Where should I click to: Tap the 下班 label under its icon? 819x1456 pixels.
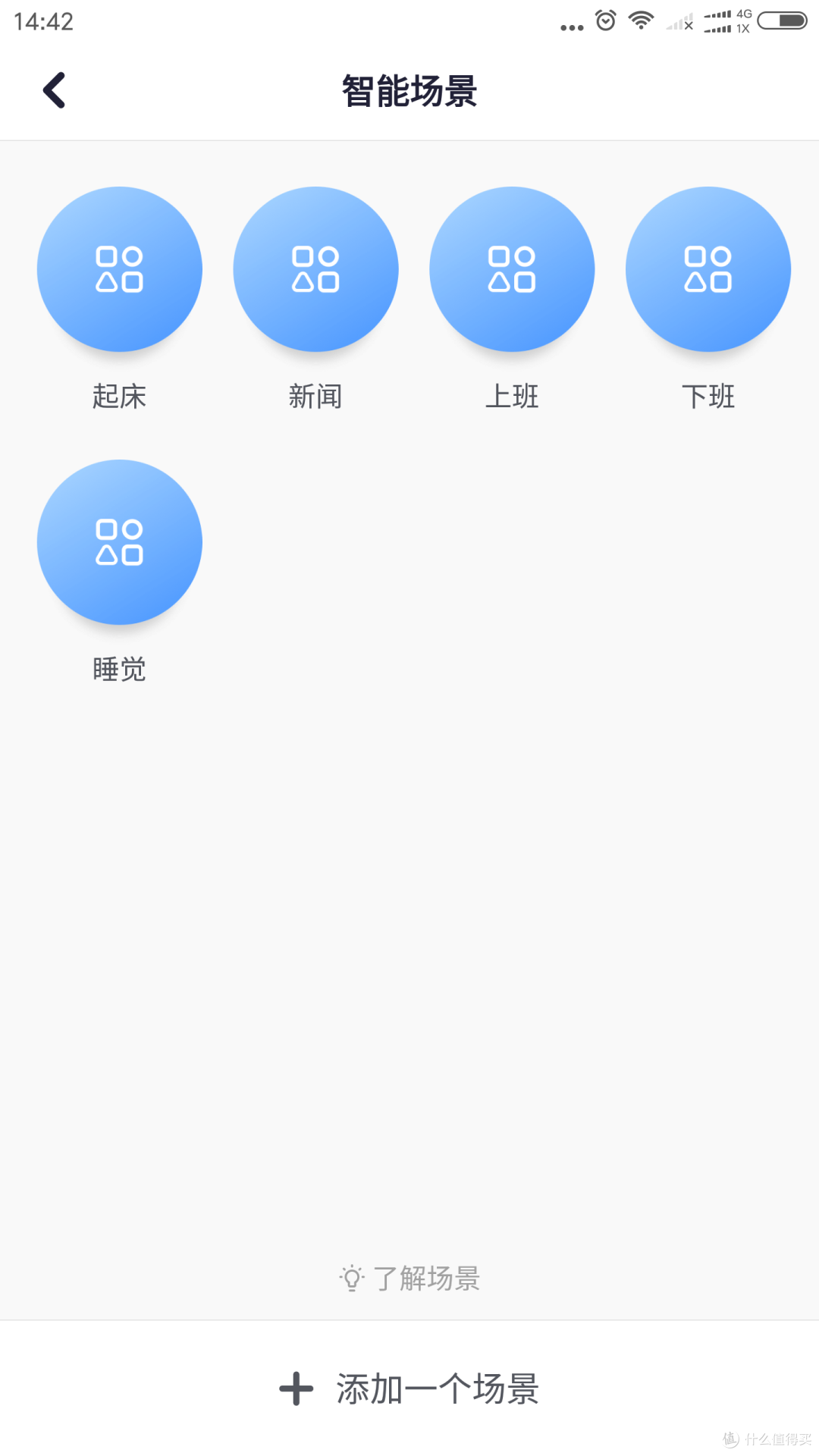[x=708, y=395]
